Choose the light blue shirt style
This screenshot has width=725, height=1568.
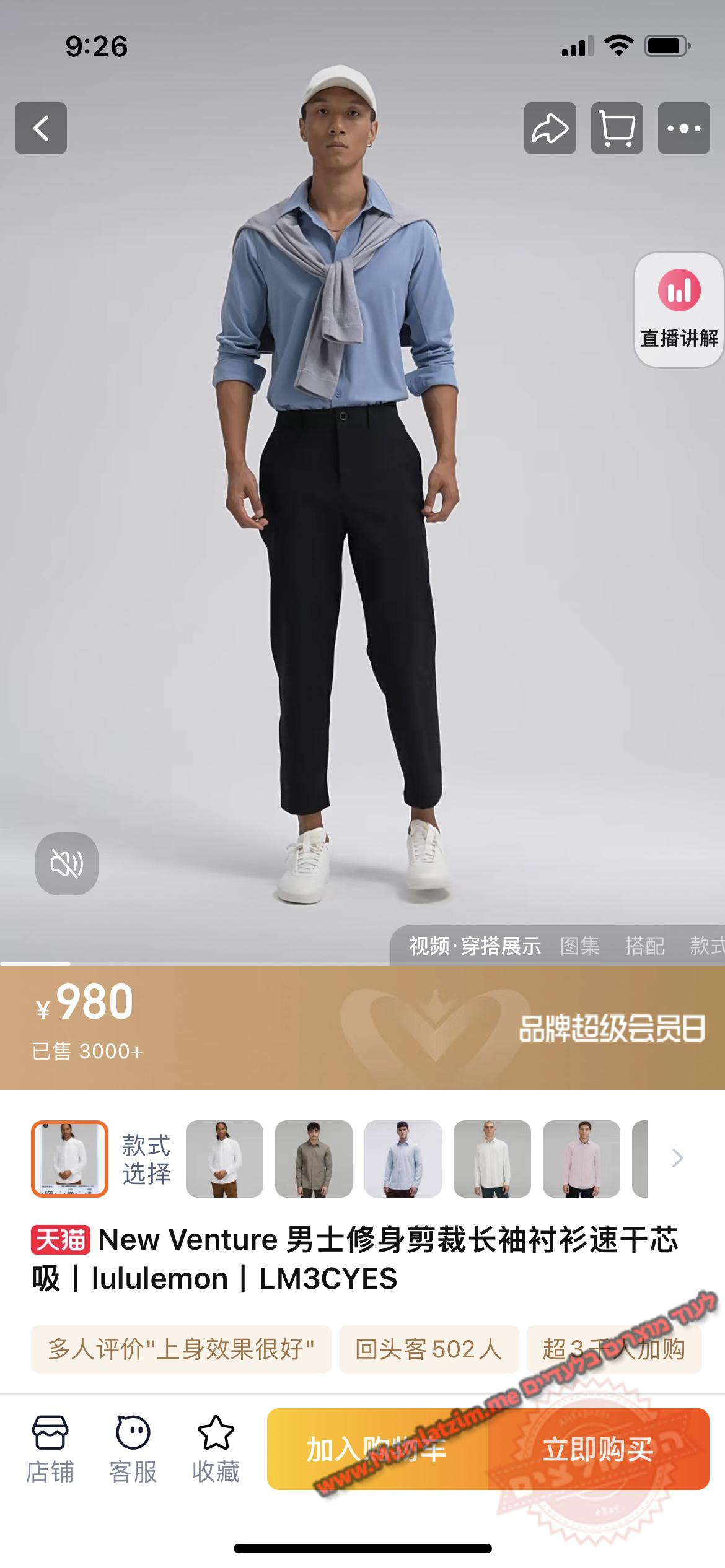(x=403, y=1159)
